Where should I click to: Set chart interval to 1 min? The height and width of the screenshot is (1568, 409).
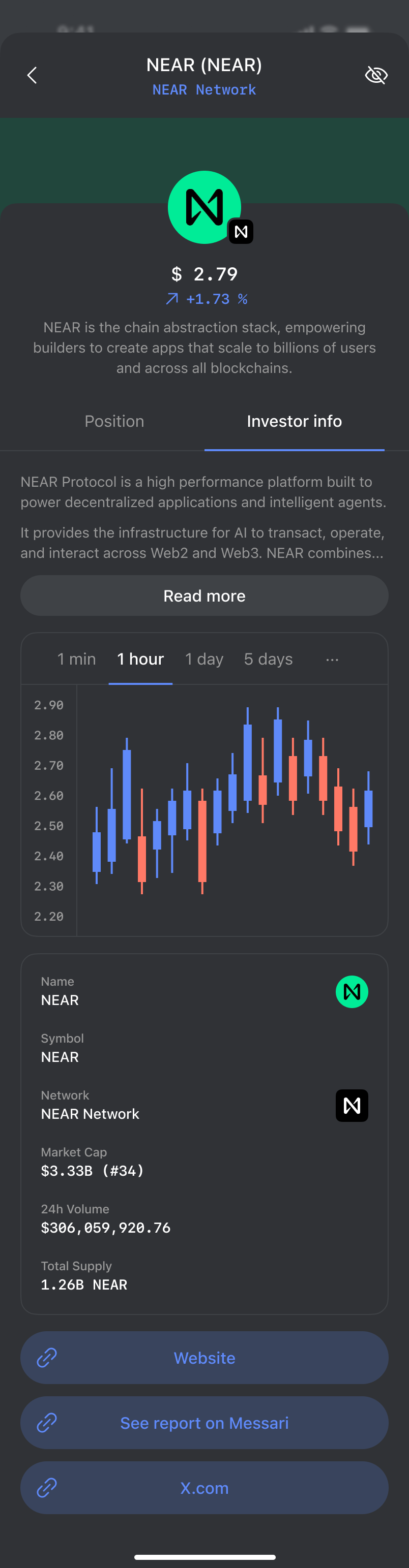[76, 659]
